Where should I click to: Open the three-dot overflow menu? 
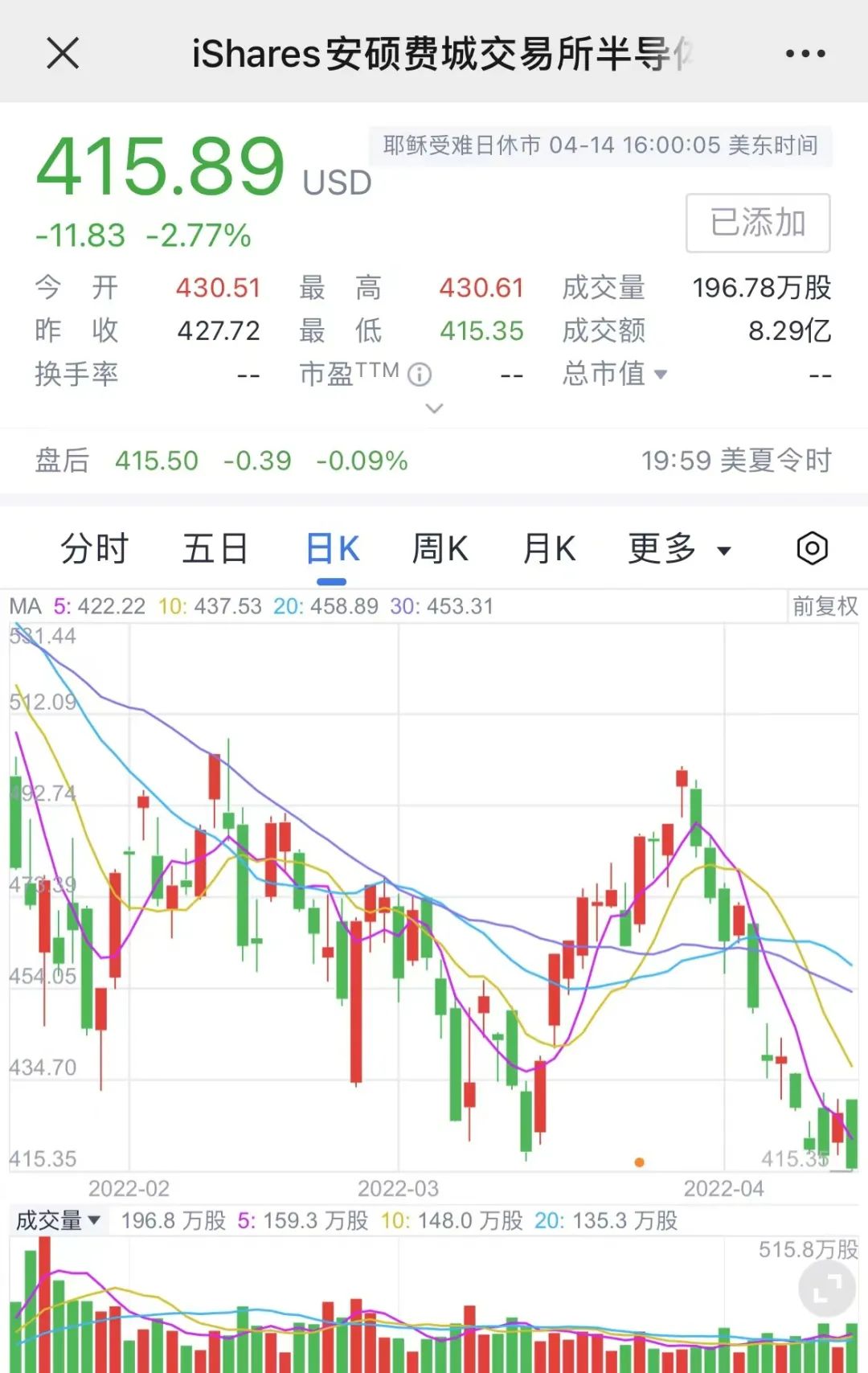click(x=805, y=54)
